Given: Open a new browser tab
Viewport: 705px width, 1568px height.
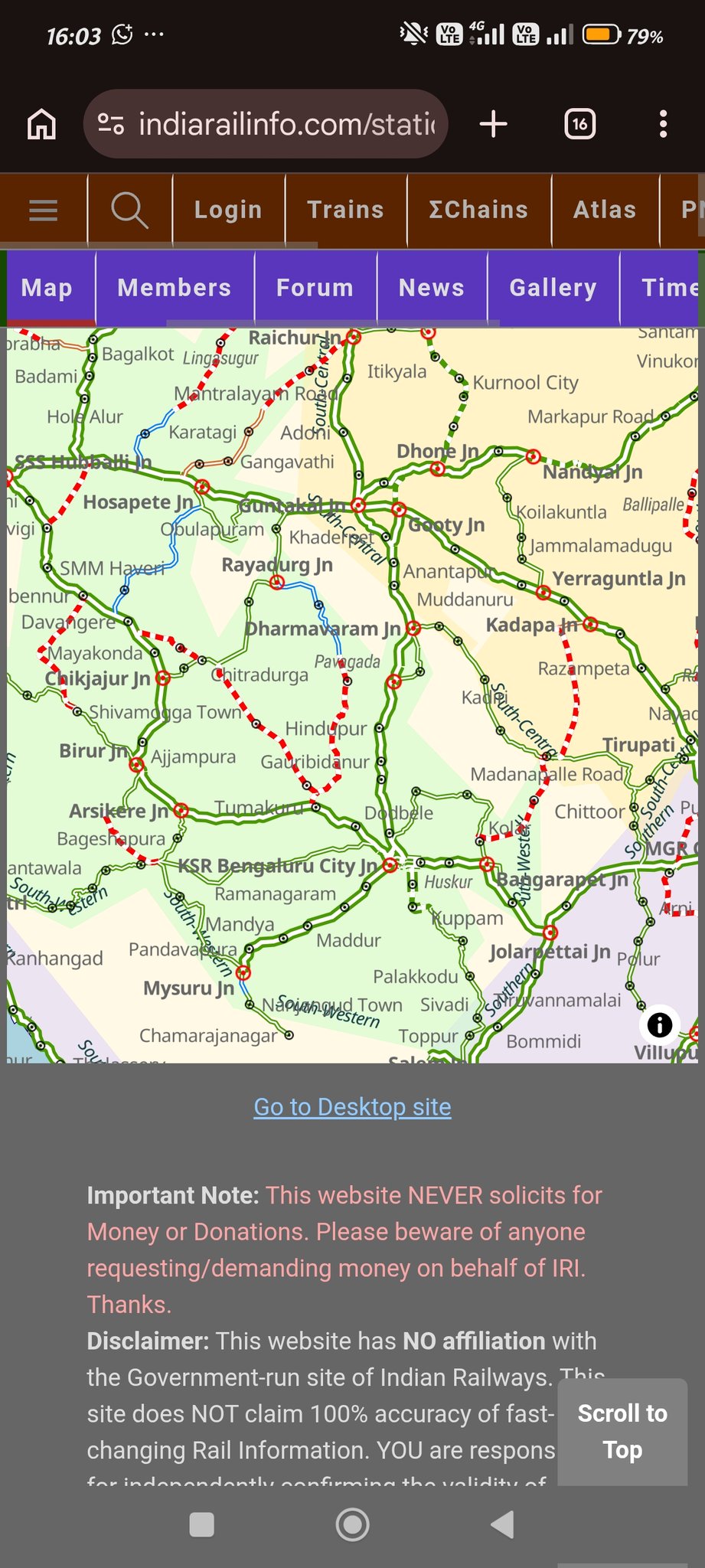Looking at the screenshot, I should click(494, 124).
